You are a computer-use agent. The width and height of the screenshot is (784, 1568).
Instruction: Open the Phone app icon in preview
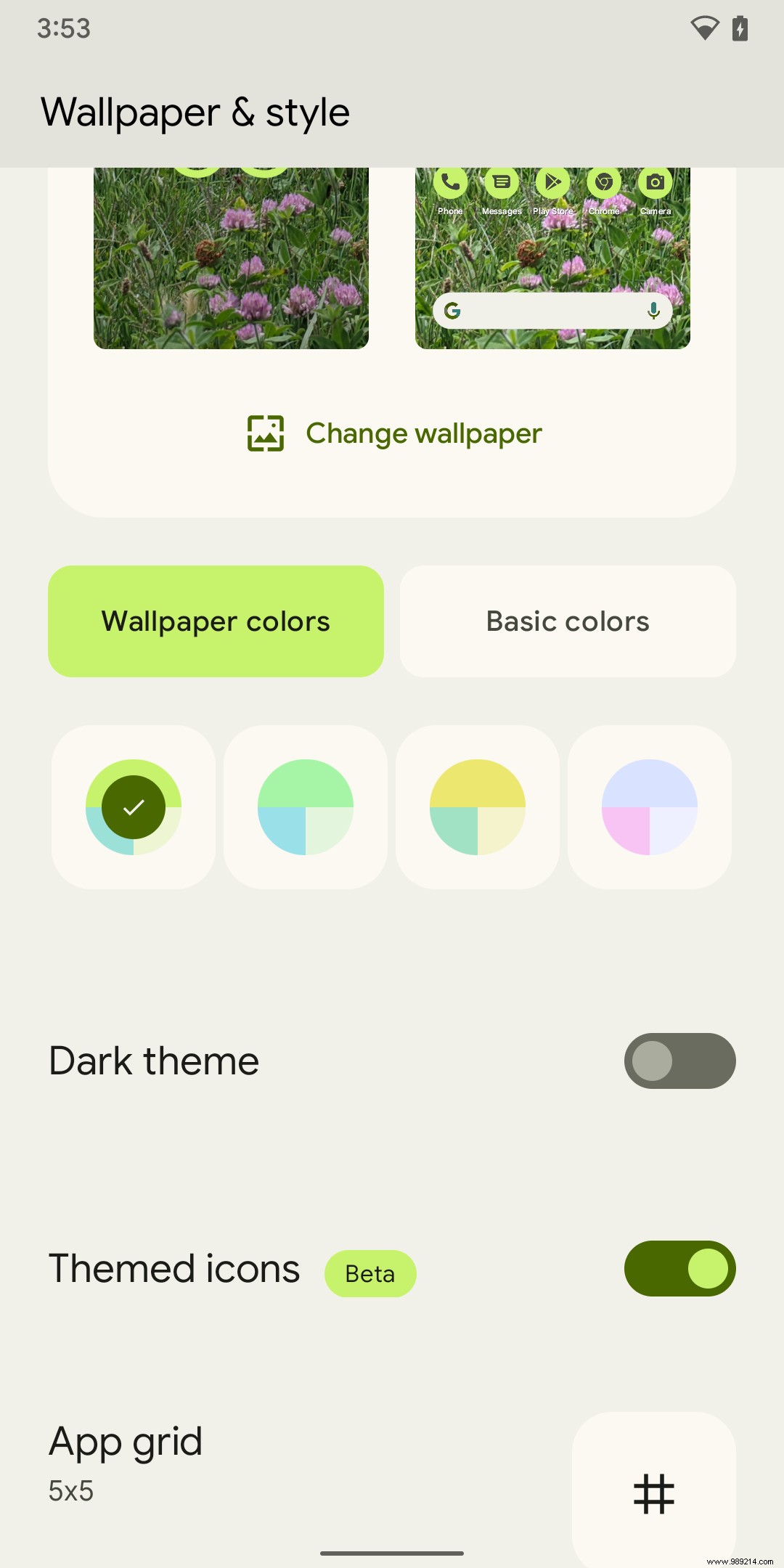pyautogui.click(x=450, y=183)
